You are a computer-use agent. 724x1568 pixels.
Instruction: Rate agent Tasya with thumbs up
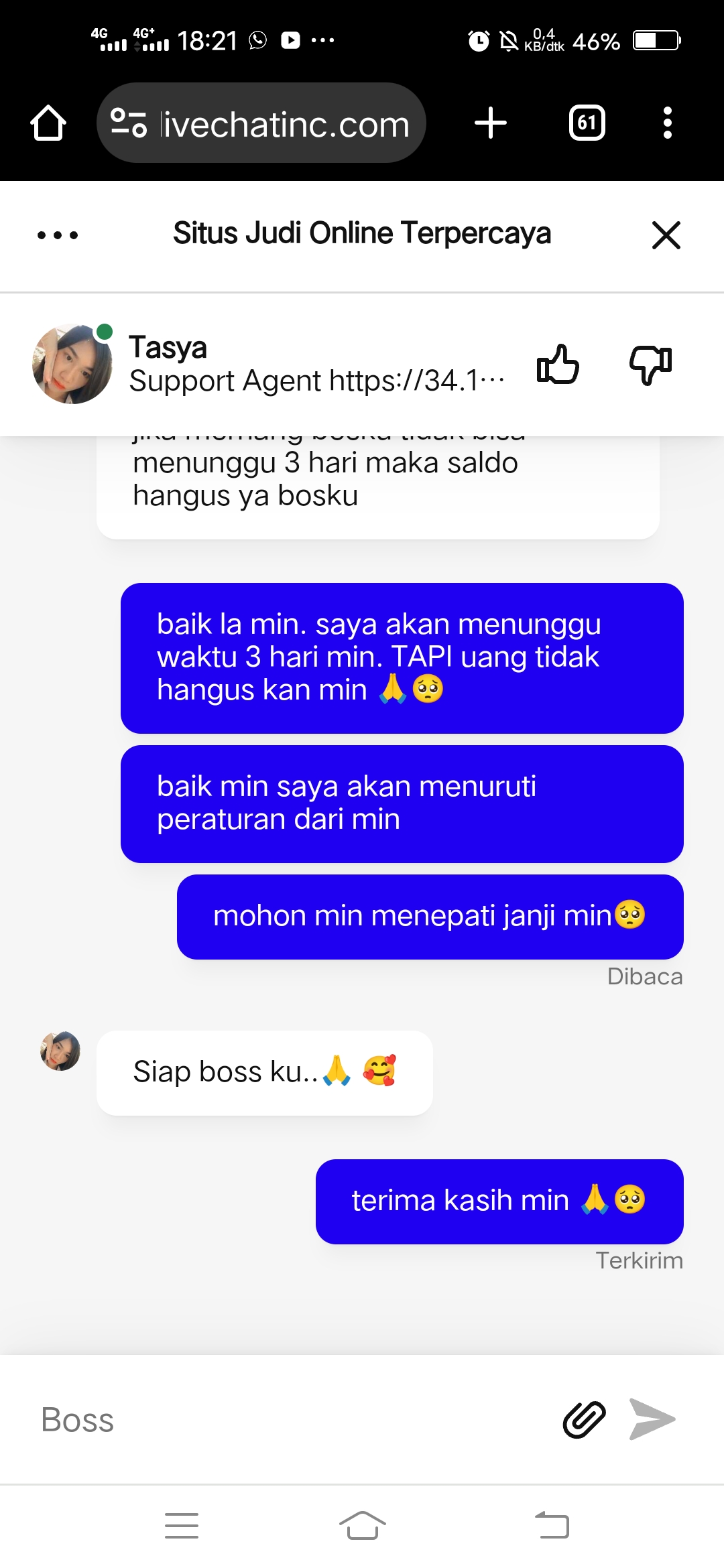[558, 365]
